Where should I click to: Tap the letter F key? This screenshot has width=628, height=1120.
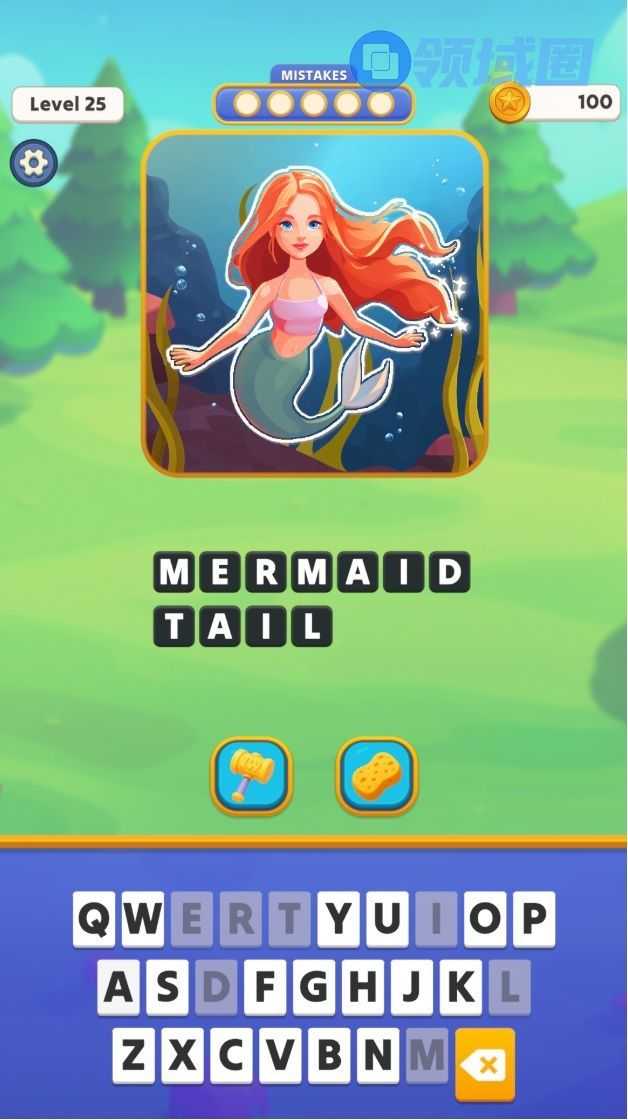click(x=265, y=987)
